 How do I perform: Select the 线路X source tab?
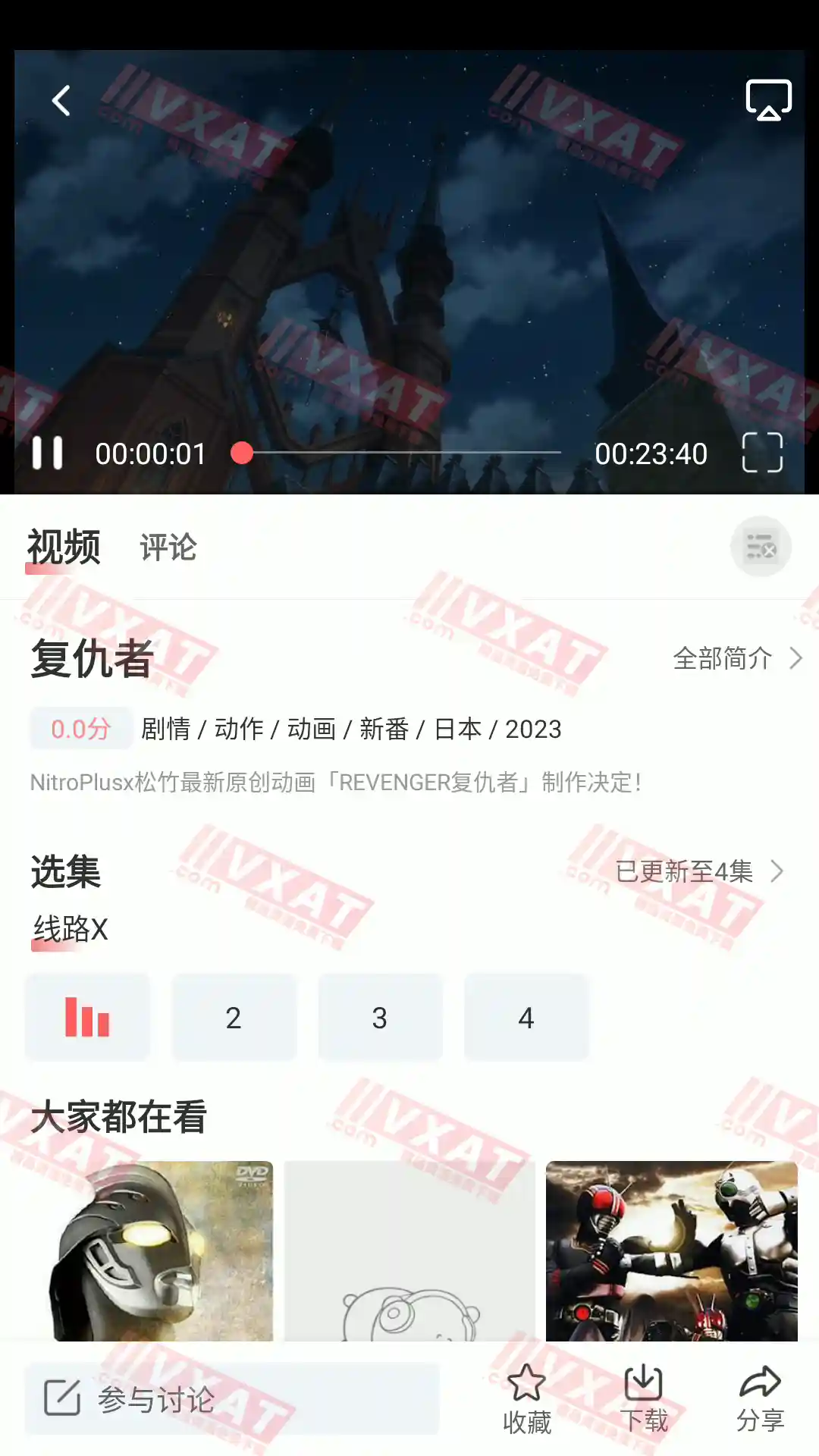[71, 929]
